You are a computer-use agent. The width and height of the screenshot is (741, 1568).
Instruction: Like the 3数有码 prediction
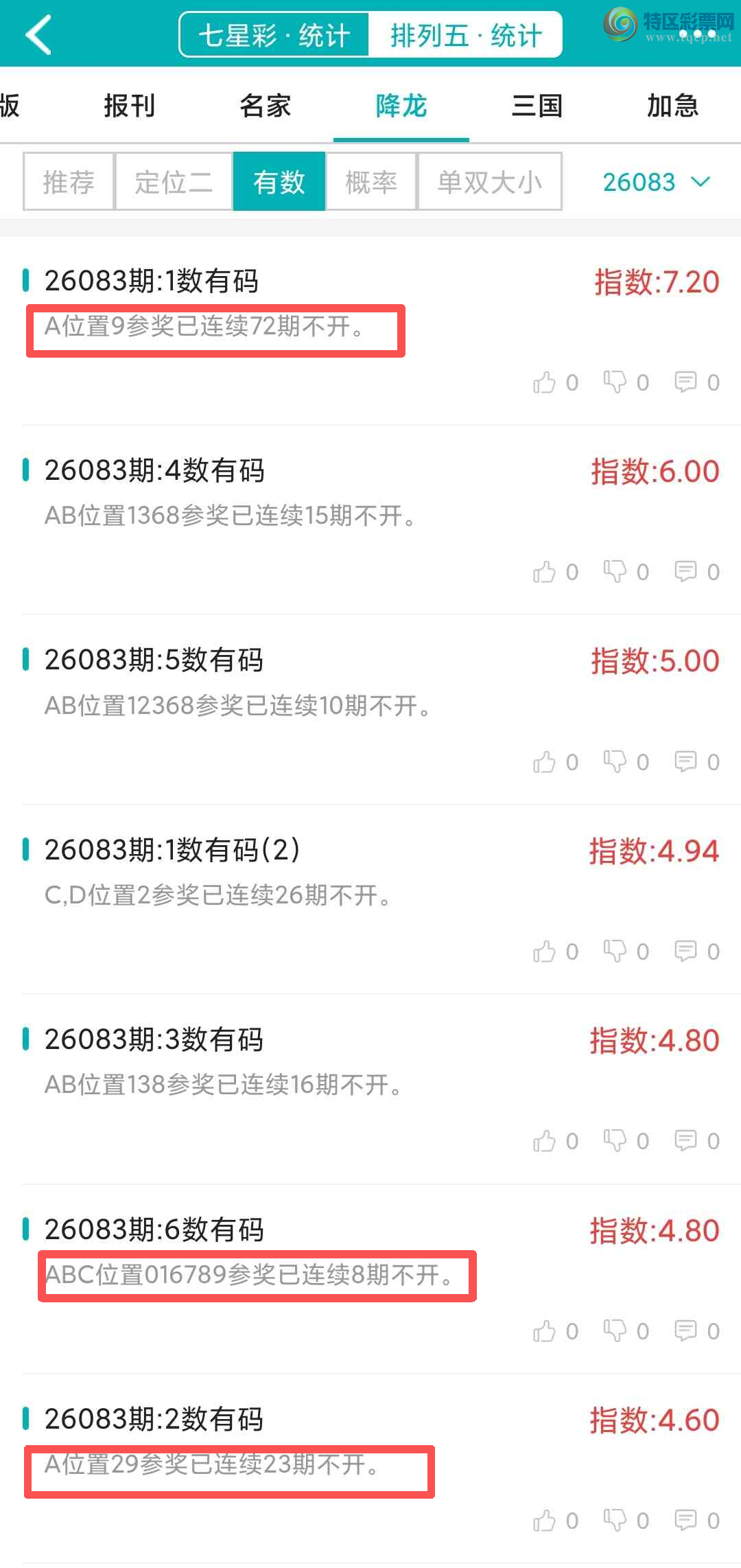(x=545, y=1140)
